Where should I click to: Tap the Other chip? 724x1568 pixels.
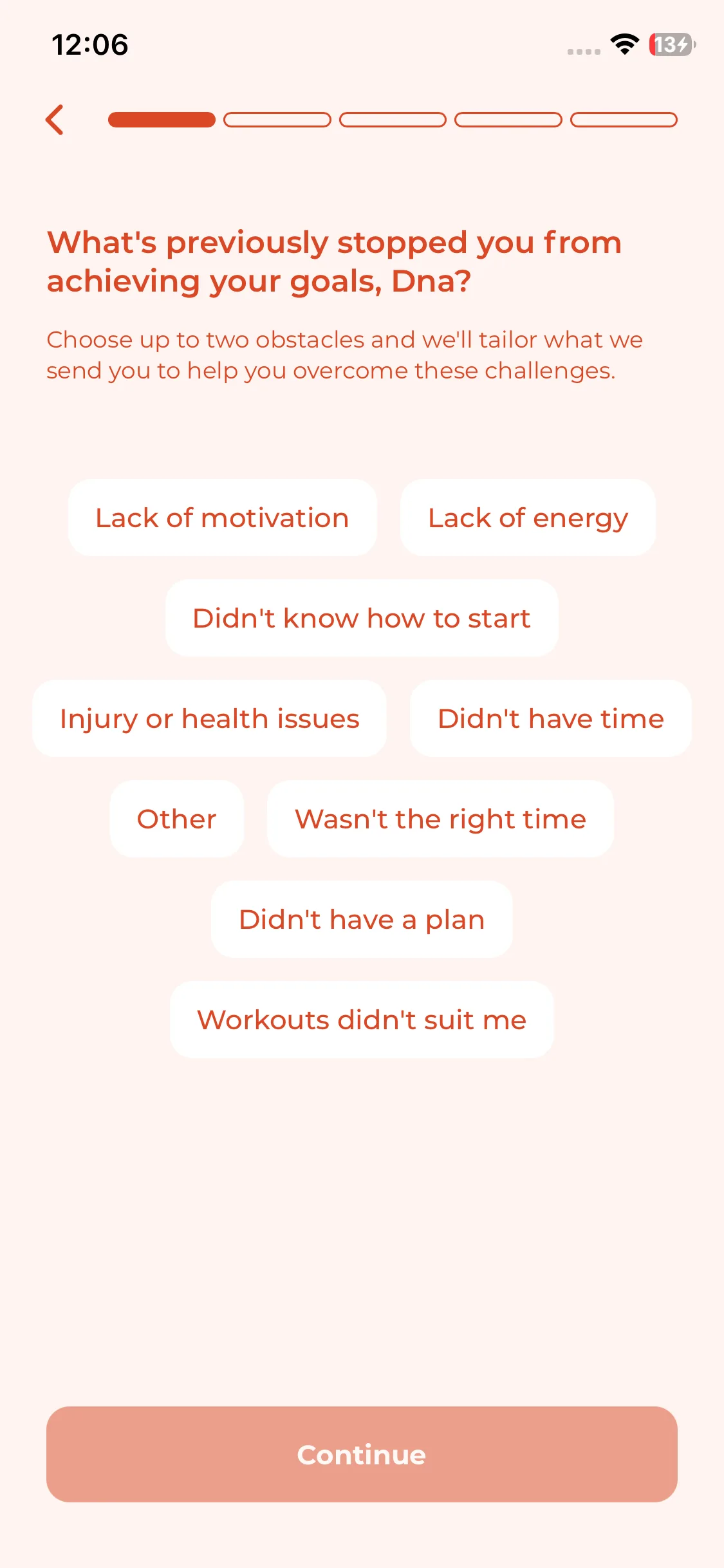[177, 819]
